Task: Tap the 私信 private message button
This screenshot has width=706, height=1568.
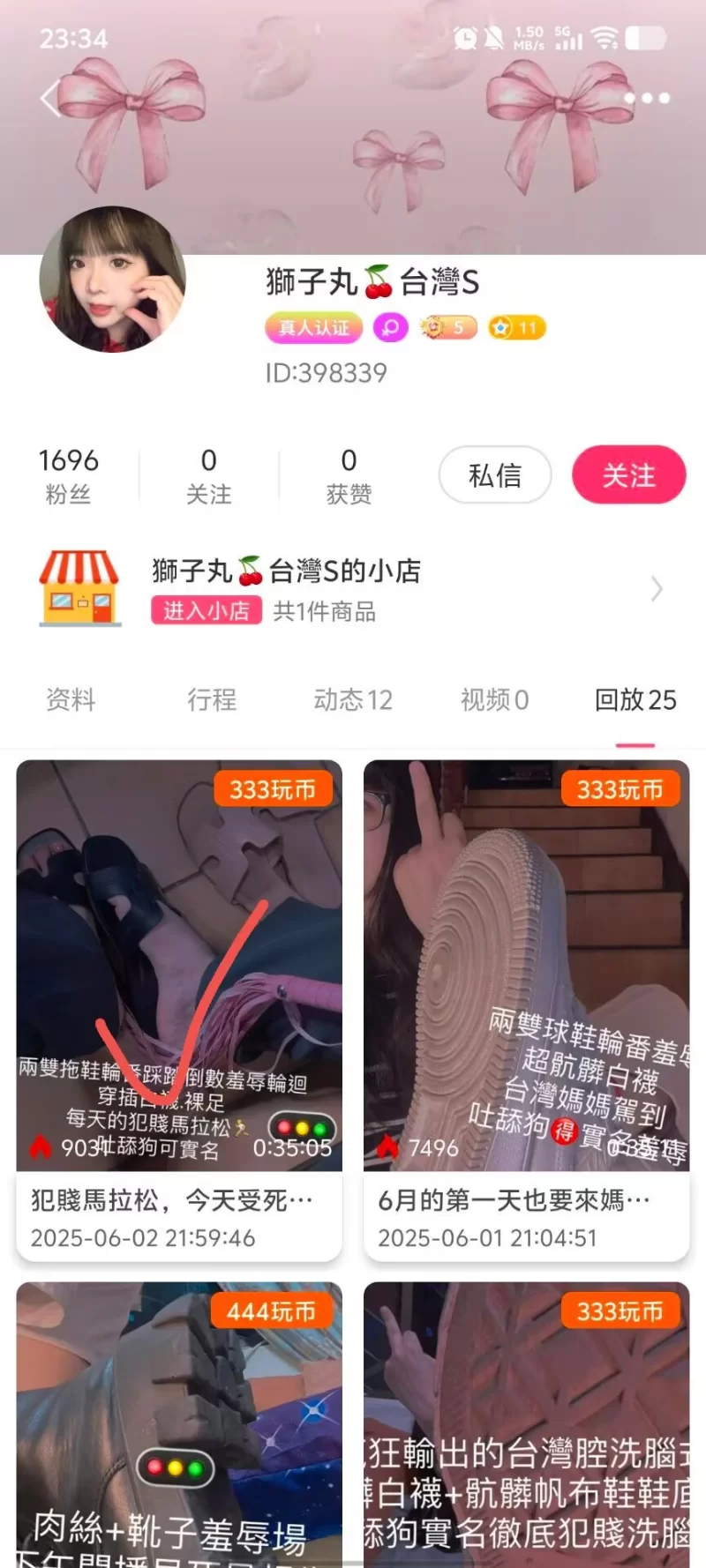Action: pos(494,475)
